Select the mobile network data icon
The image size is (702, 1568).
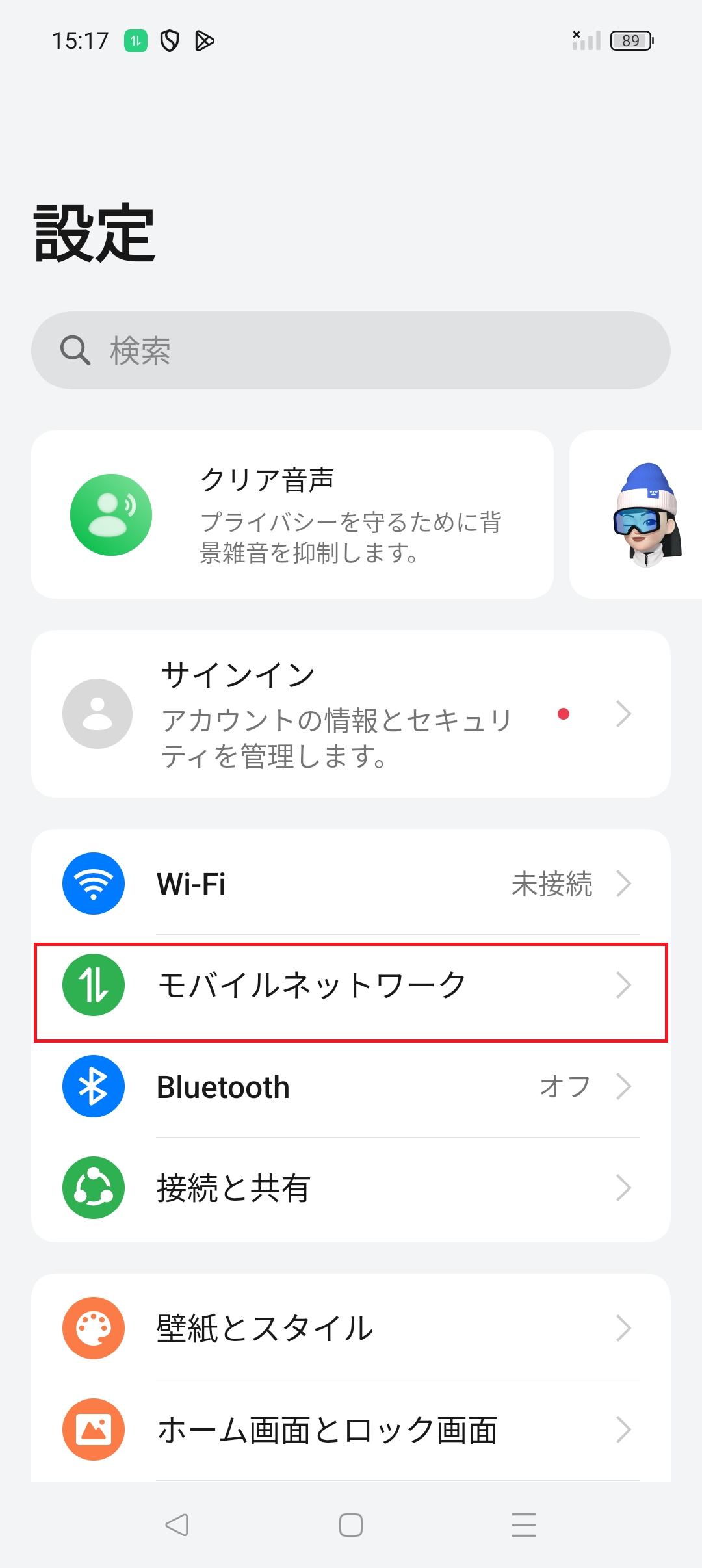(x=92, y=985)
